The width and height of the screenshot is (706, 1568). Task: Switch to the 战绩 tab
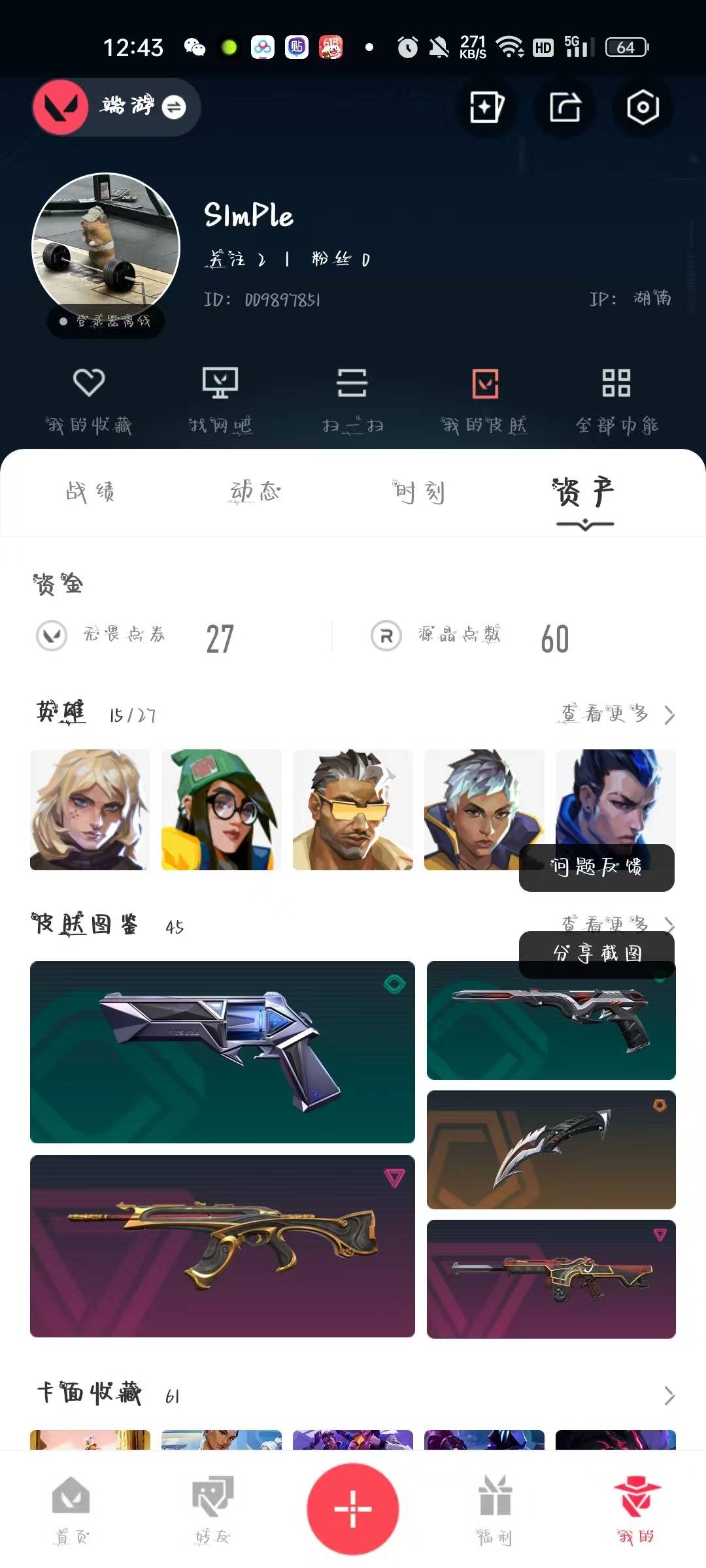(90, 492)
